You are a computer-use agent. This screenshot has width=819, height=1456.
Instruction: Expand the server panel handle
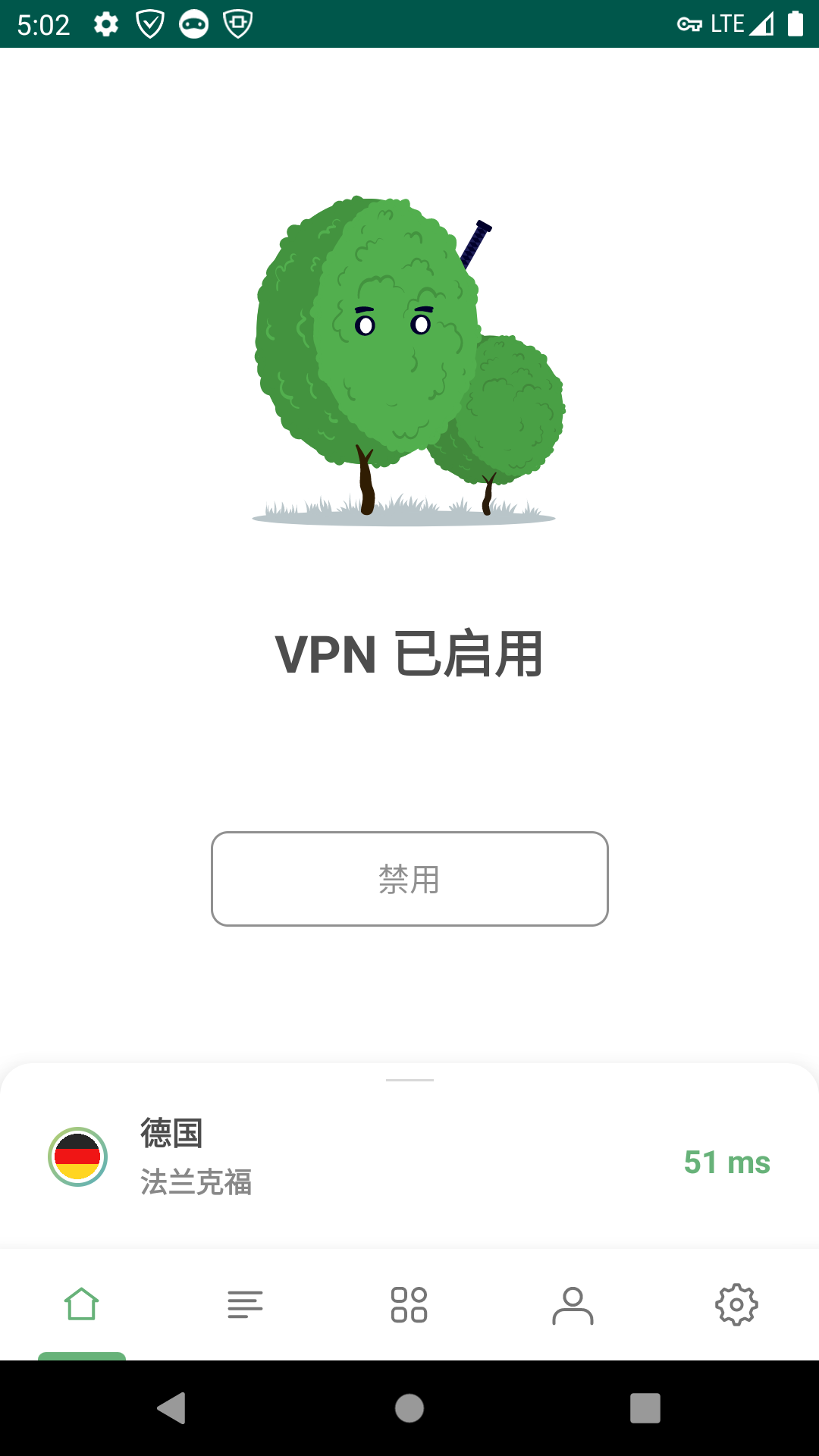coord(409,1080)
